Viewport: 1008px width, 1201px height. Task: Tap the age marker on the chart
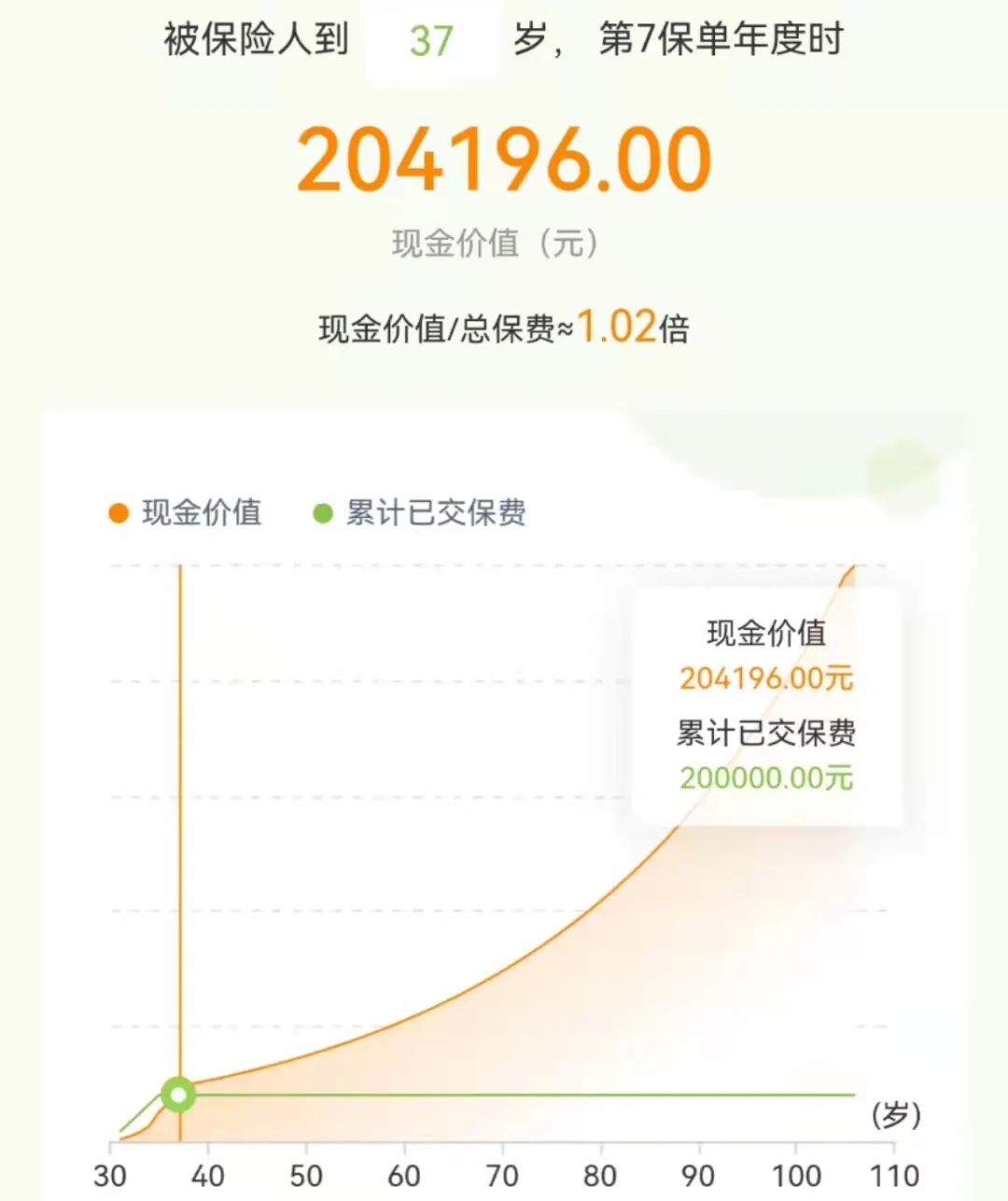pos(178,1094)
